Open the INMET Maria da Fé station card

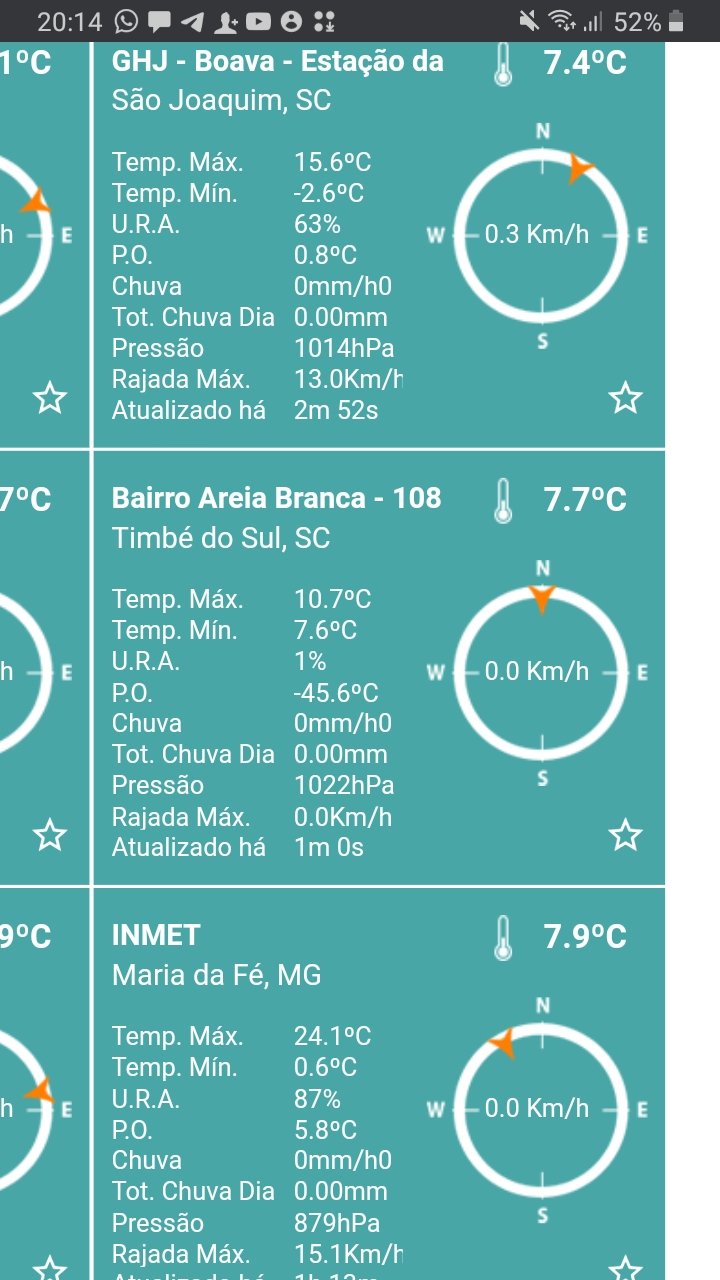coord(379,1084)
